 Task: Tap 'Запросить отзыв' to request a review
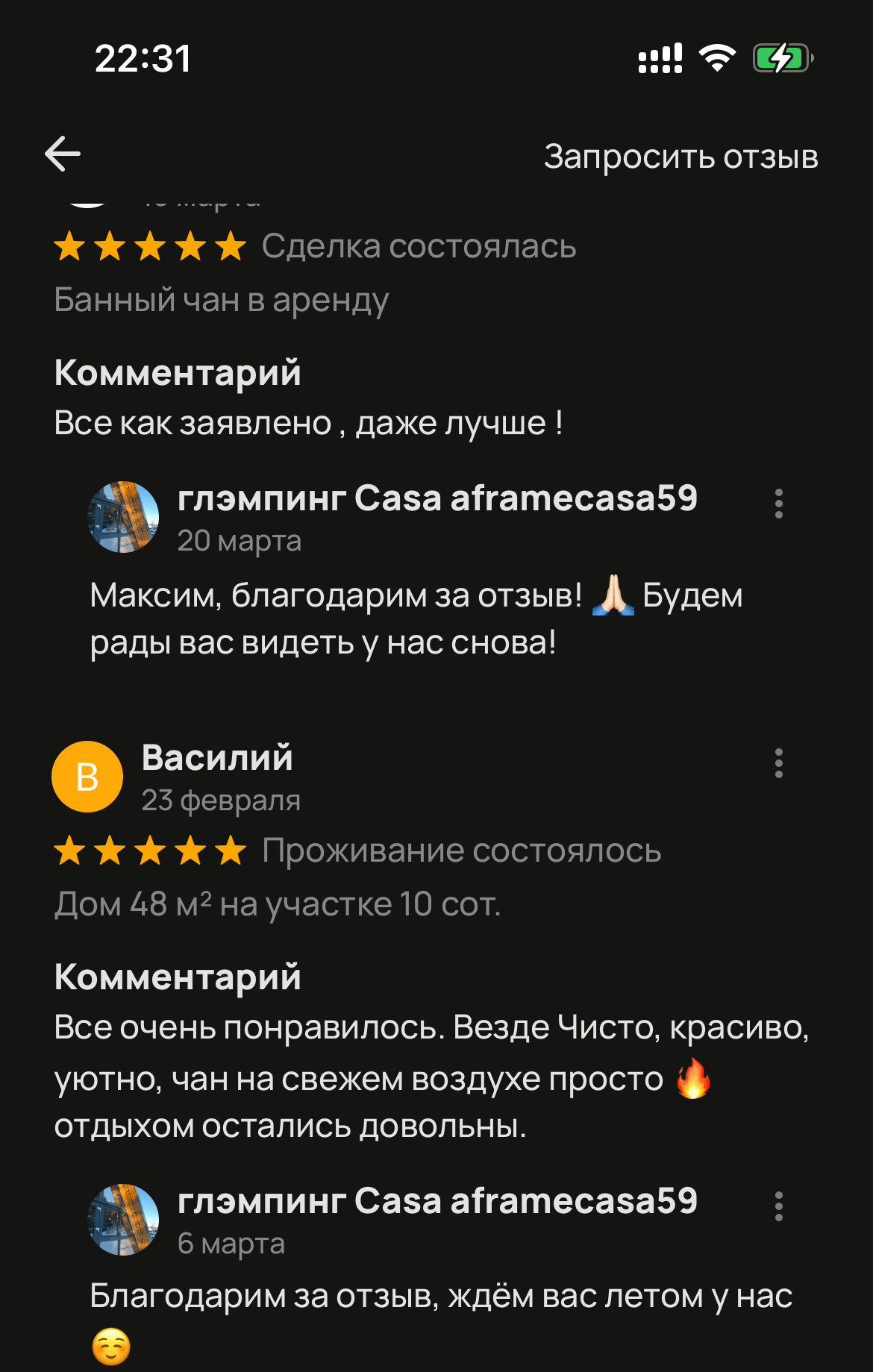pos(681,157)
